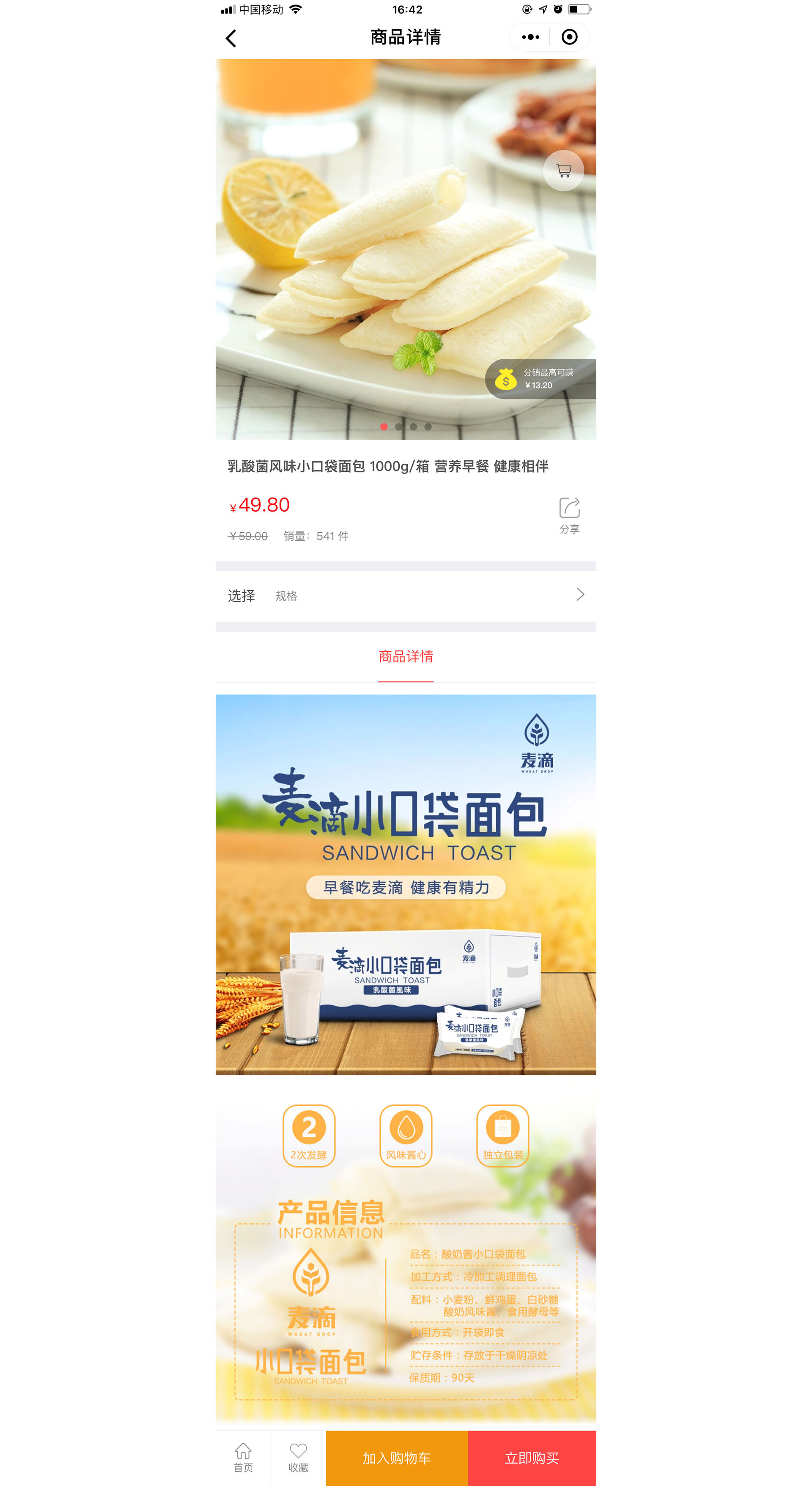Image resolution: width=812 pixels, height=1486 pixels.
Task: View distribution earnings badge ¥13.20
Action: tap(540, 379)
